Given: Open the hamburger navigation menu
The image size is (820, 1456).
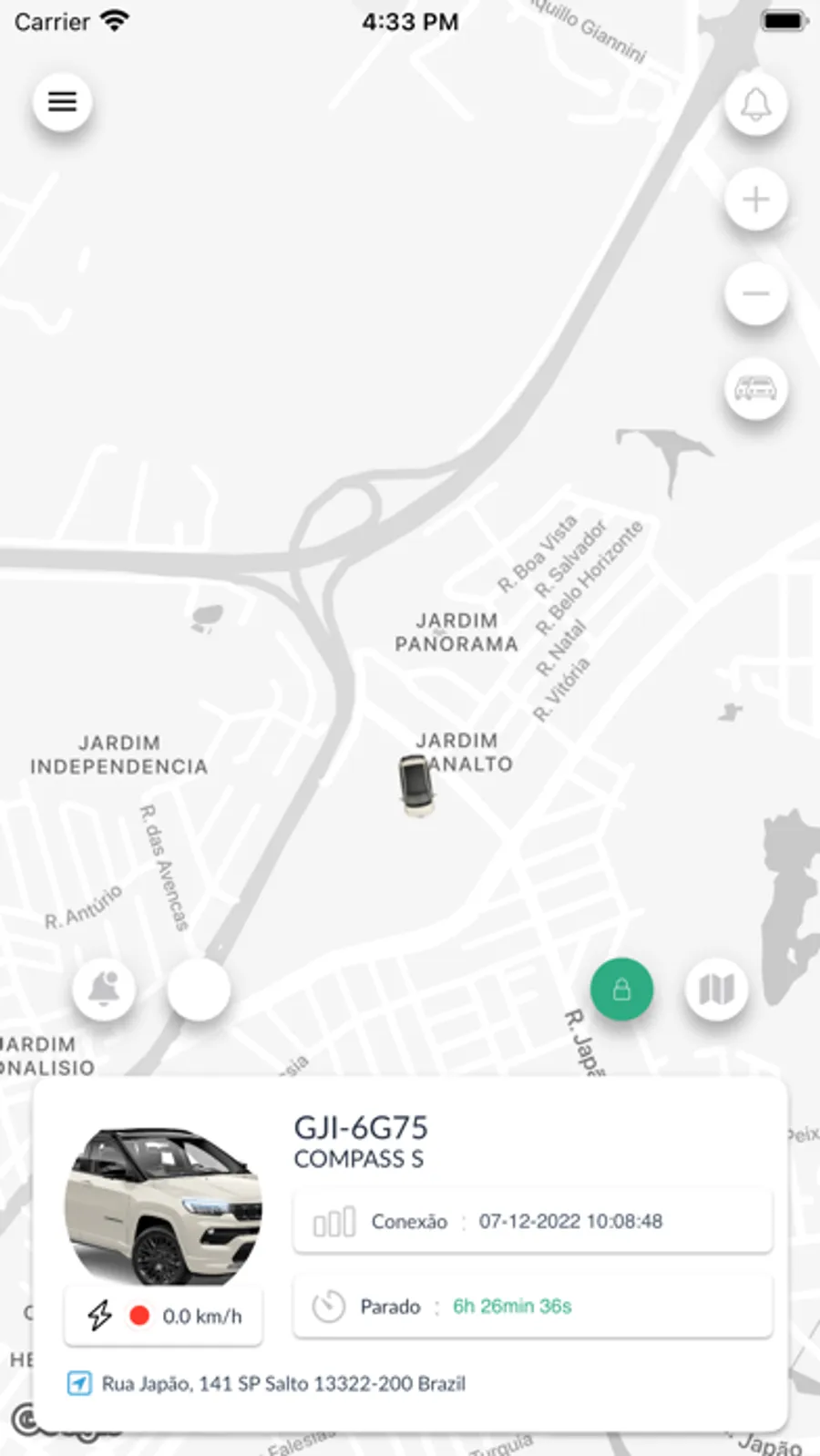Looking at the screenshot, I should pos(61,101).
